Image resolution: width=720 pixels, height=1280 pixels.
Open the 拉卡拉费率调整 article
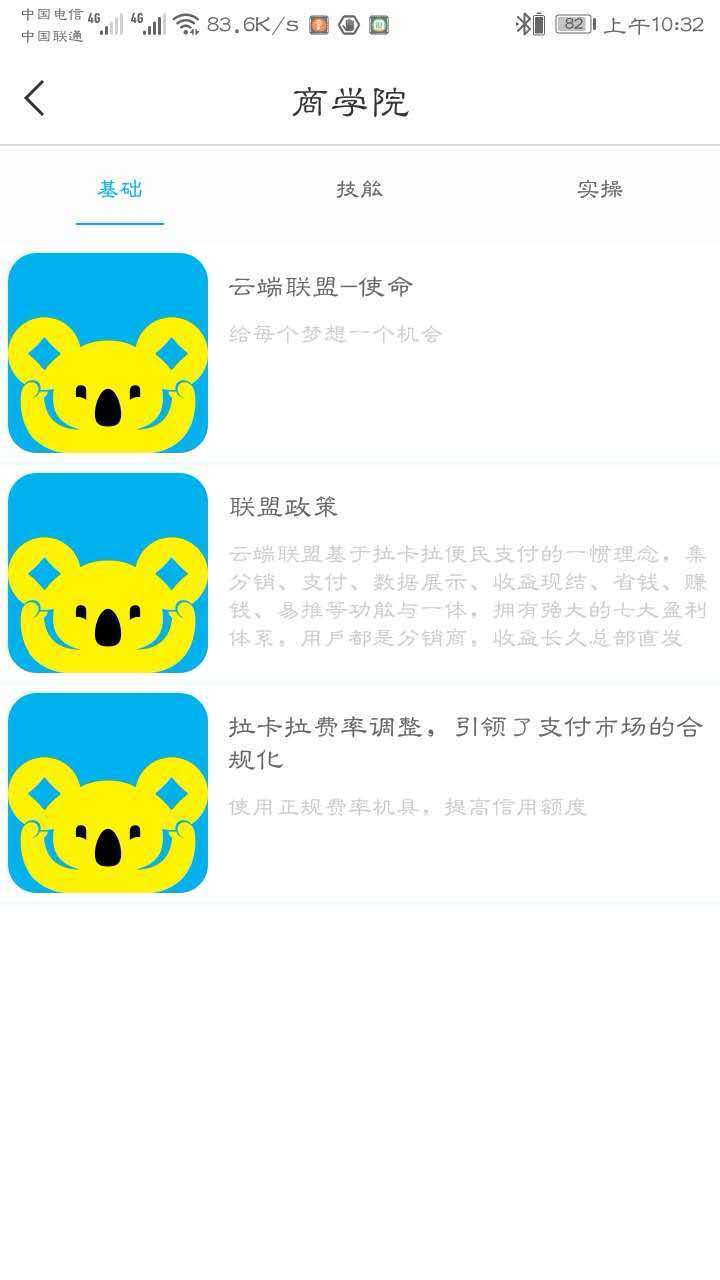[x=360, y=792]
